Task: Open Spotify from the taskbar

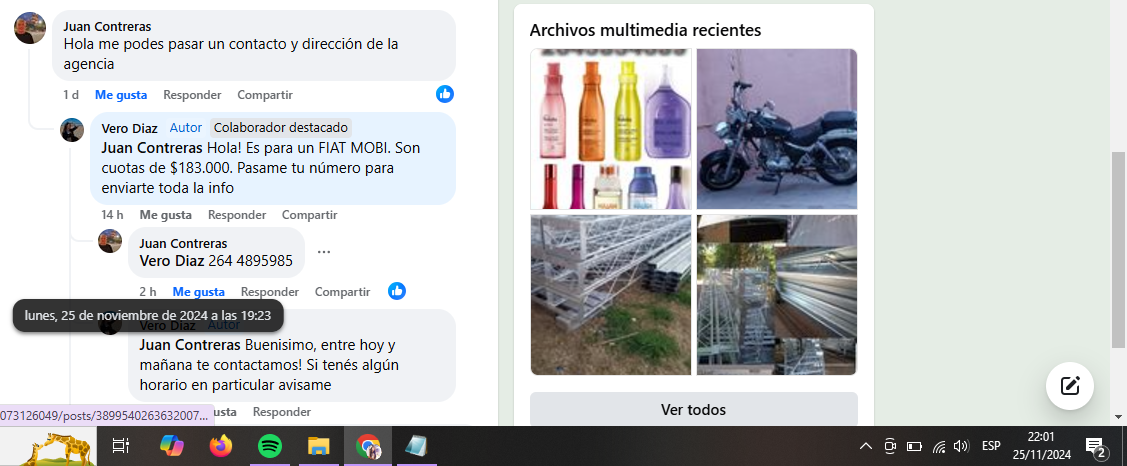Action: click(x=270, y=446)
